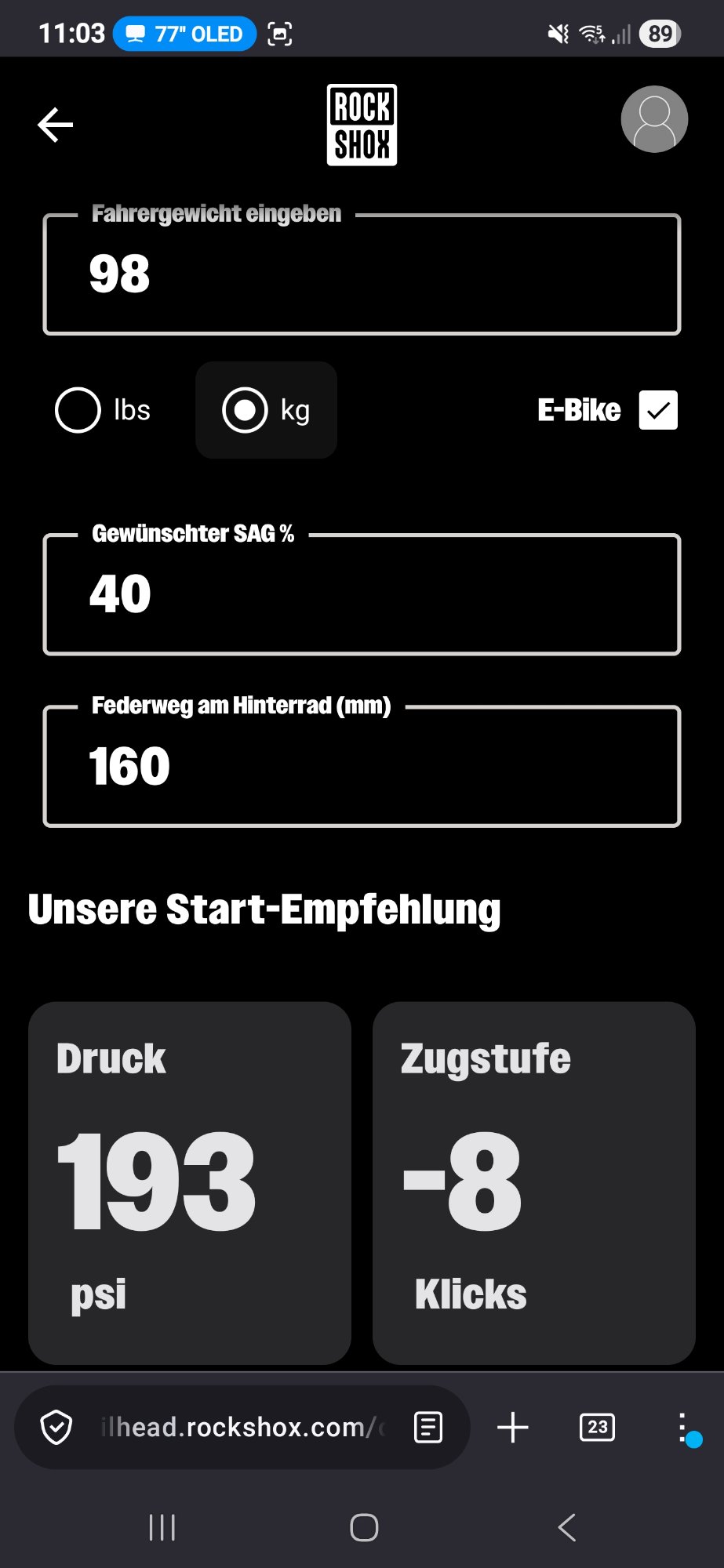Viewport: 724px width, 1568px height.
Task: Open the user profile avatar
Action: pos(653,119)
